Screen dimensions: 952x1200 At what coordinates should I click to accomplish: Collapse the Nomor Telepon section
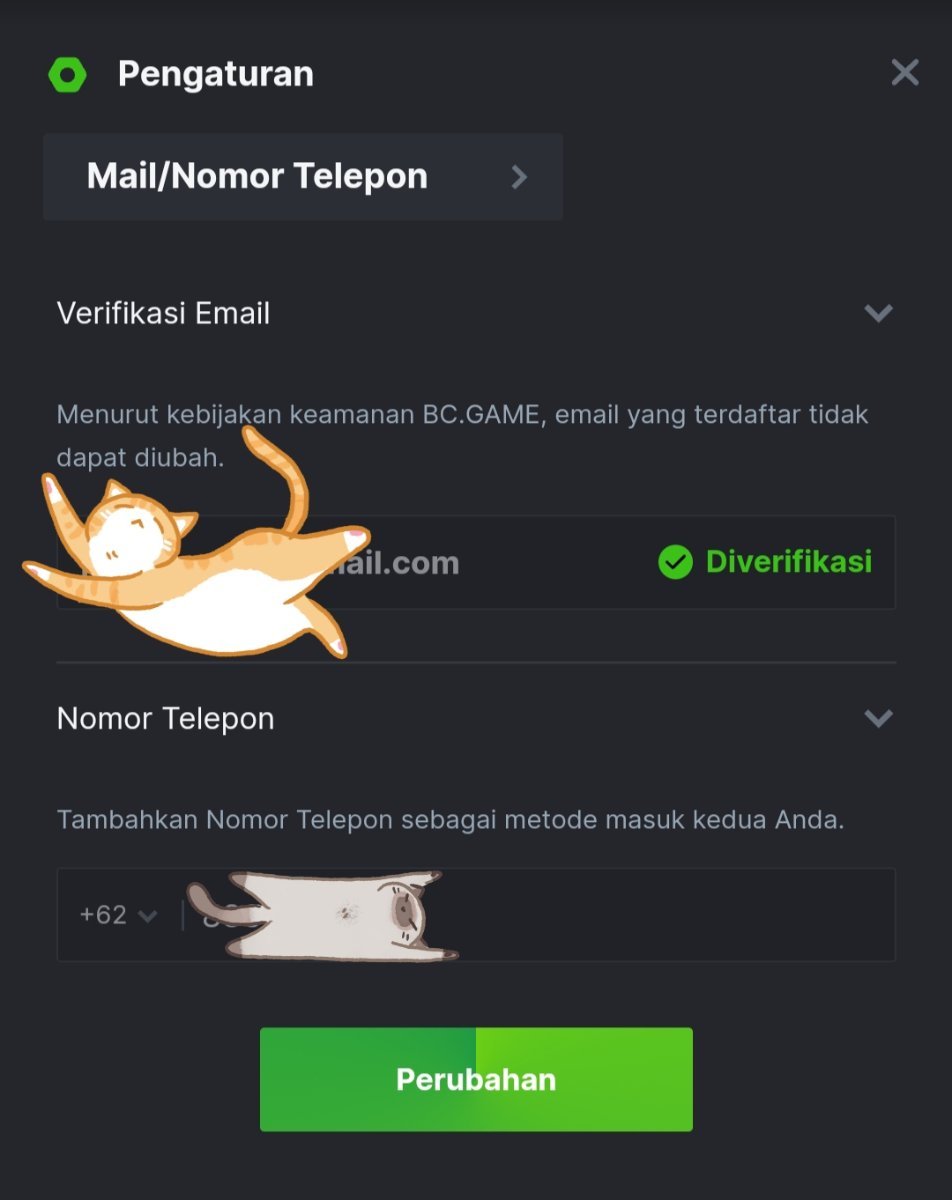coord(877,718)
